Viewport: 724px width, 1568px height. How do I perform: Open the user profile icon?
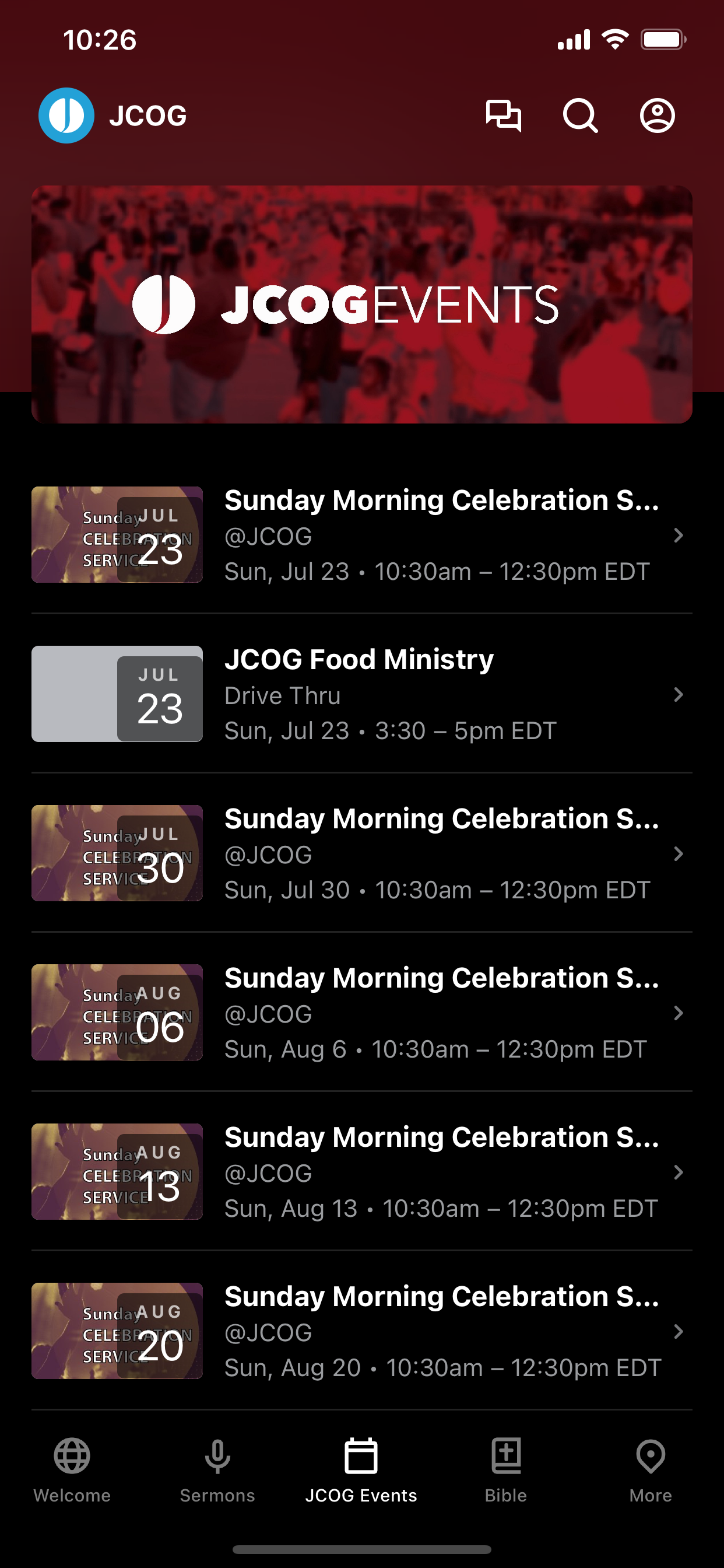click(x=657, y=116)
